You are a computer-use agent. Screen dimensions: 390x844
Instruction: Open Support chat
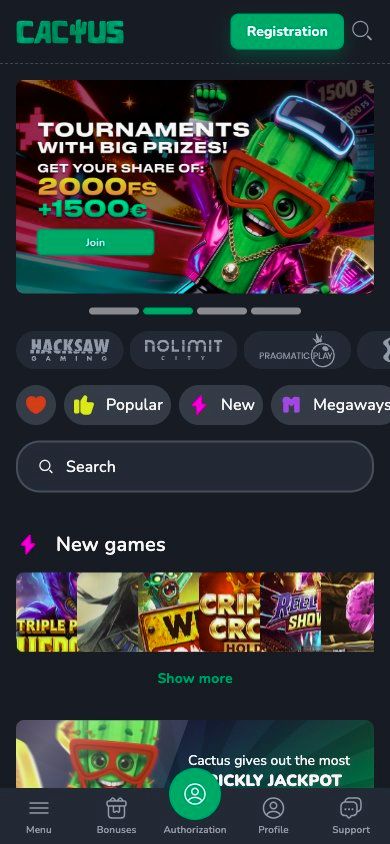[351, 817]
